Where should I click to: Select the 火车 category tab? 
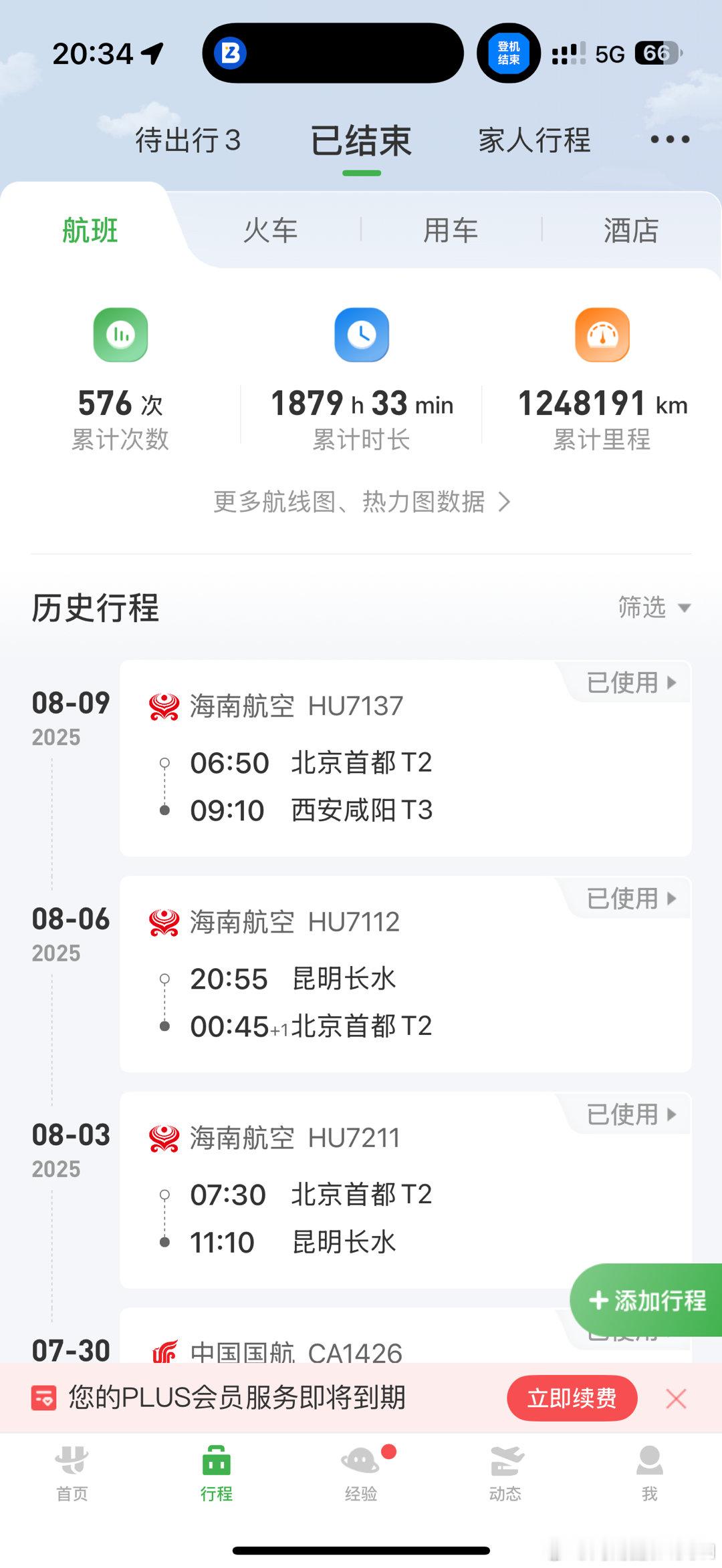pos(270,230)
